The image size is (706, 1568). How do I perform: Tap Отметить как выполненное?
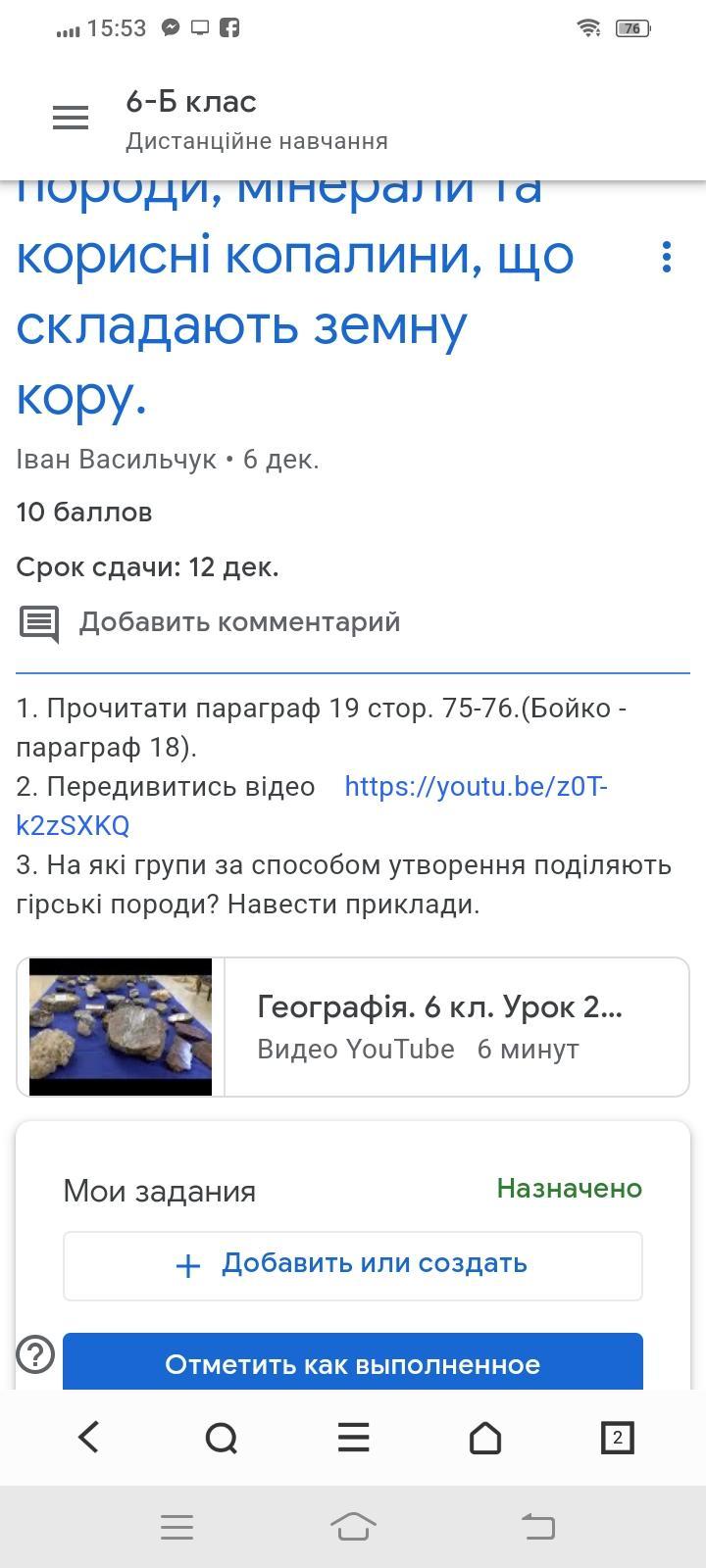[353, 1363]
